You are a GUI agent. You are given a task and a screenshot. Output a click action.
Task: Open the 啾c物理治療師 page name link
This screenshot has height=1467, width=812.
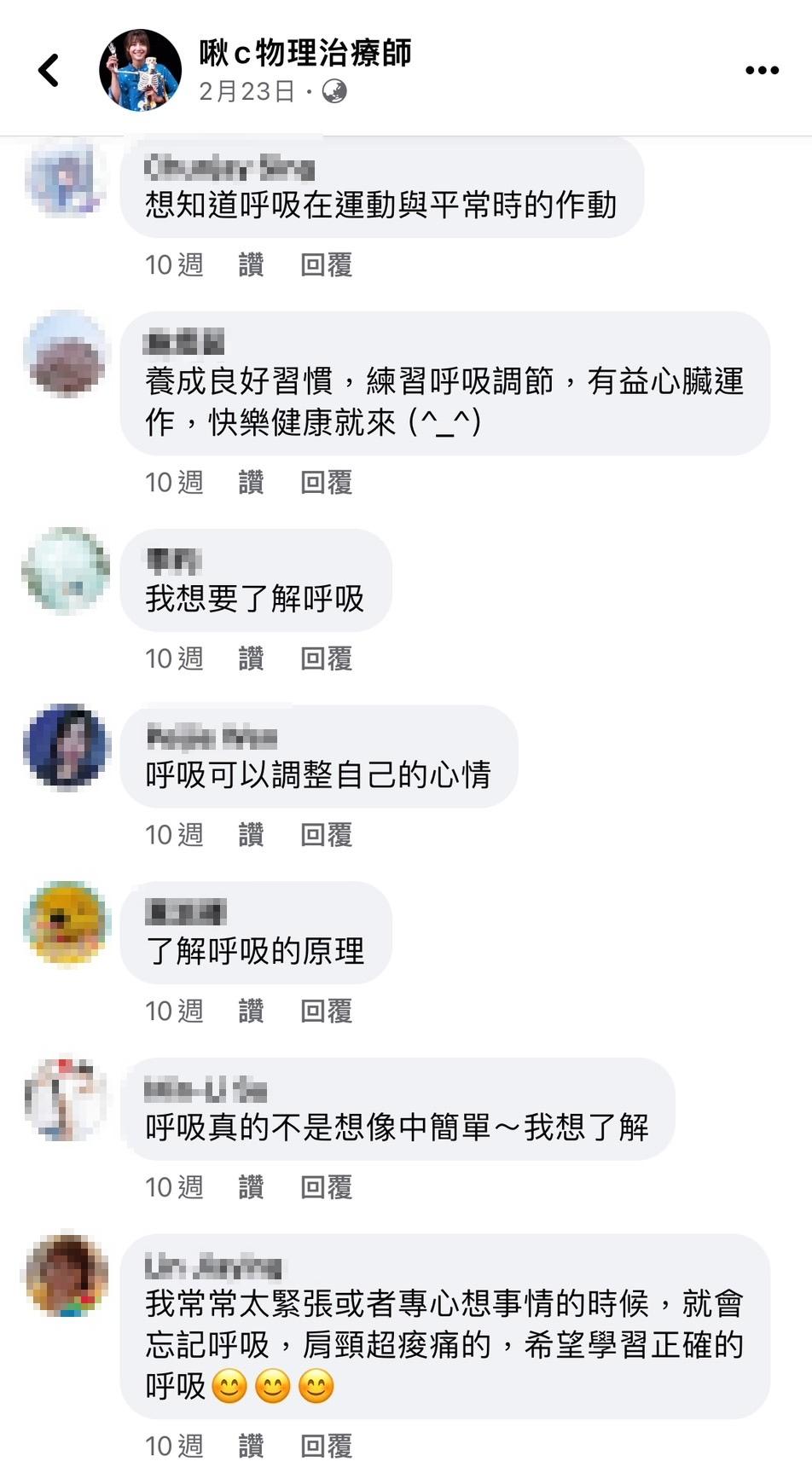point(305,53)
